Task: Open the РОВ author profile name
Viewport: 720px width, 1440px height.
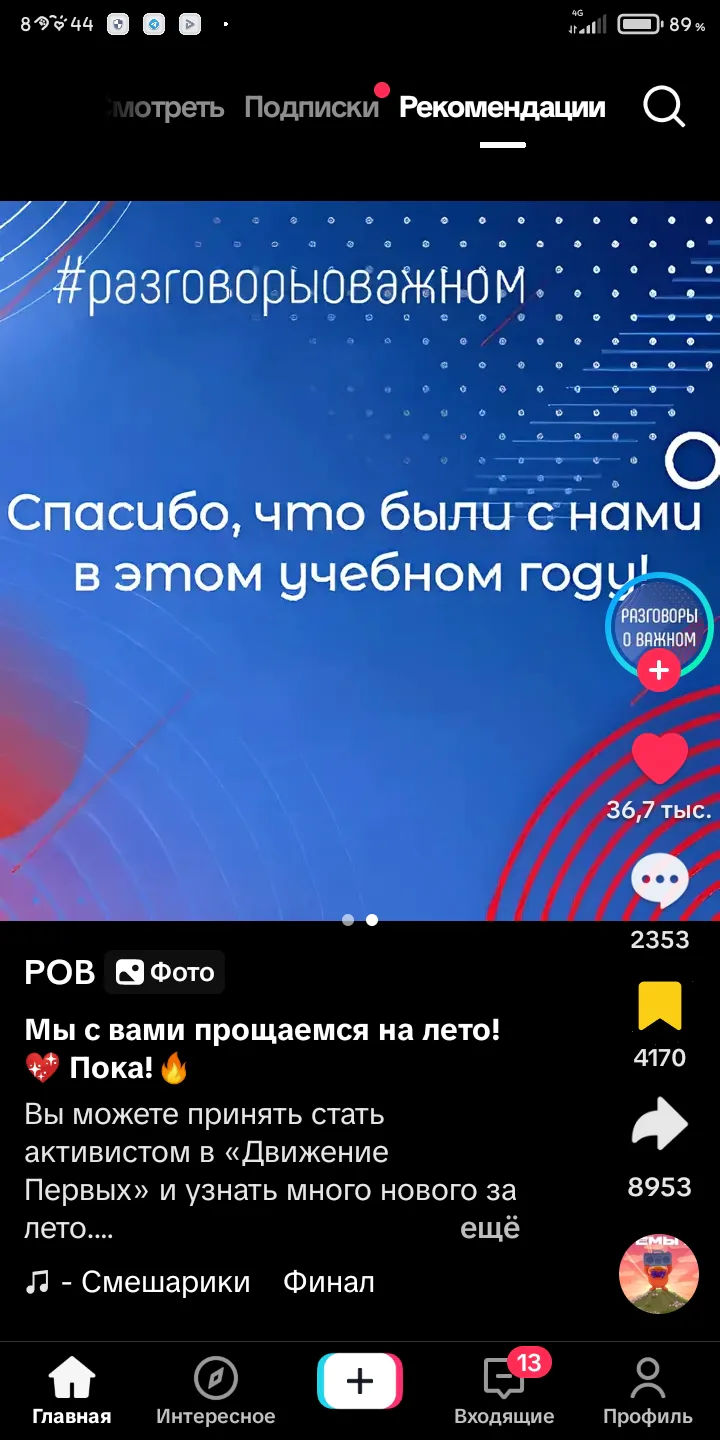Action: (59, 971)
